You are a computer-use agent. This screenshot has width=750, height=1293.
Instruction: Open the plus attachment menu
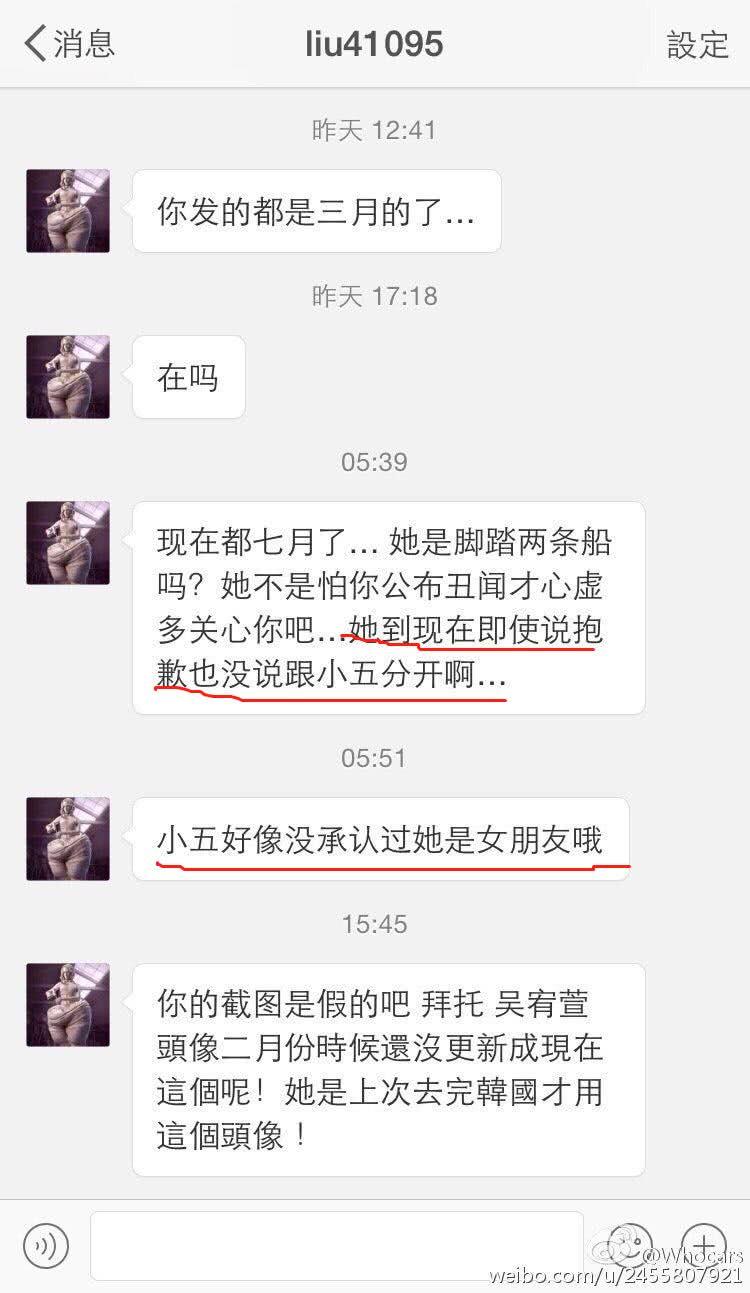703,1244
